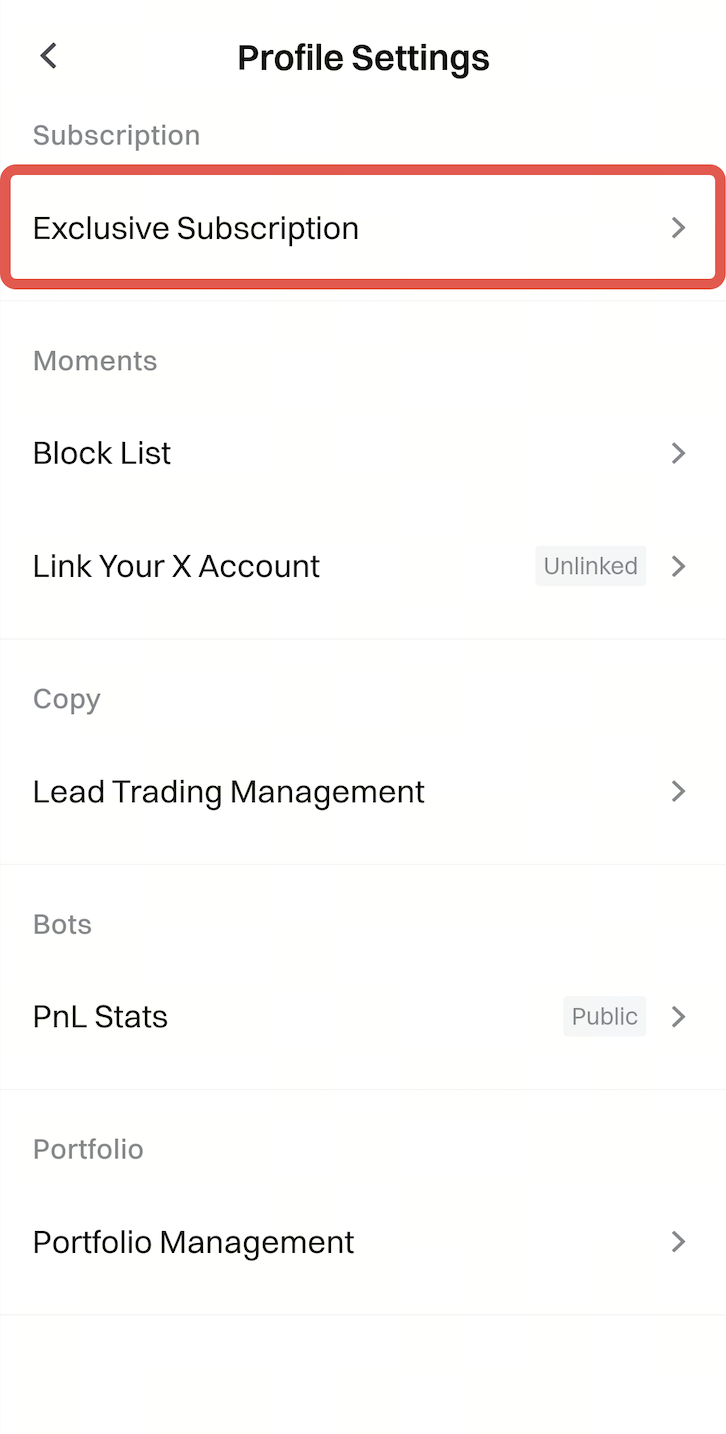Viewport: 726px width, 1434px height.
Task: Open the Block List
Action: [362, 453]
